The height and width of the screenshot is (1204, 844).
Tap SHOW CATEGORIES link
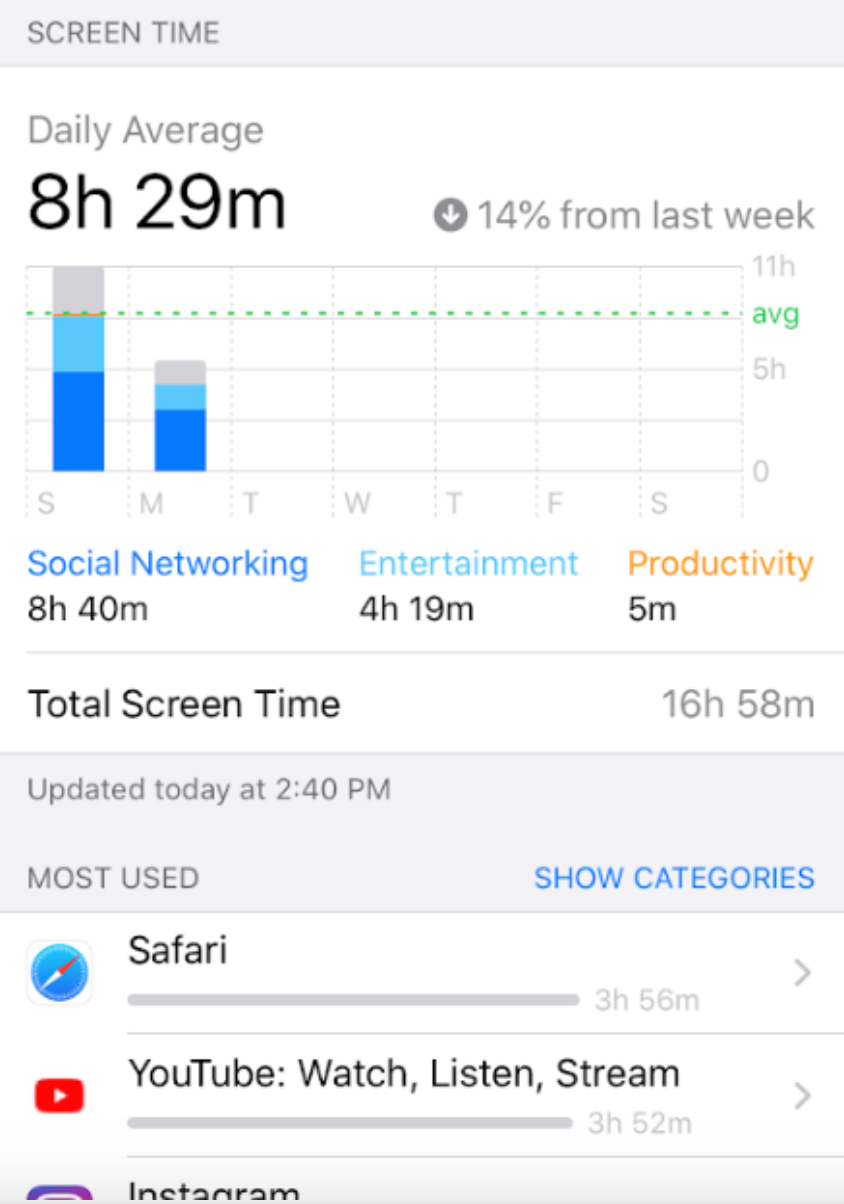point(674,878)
